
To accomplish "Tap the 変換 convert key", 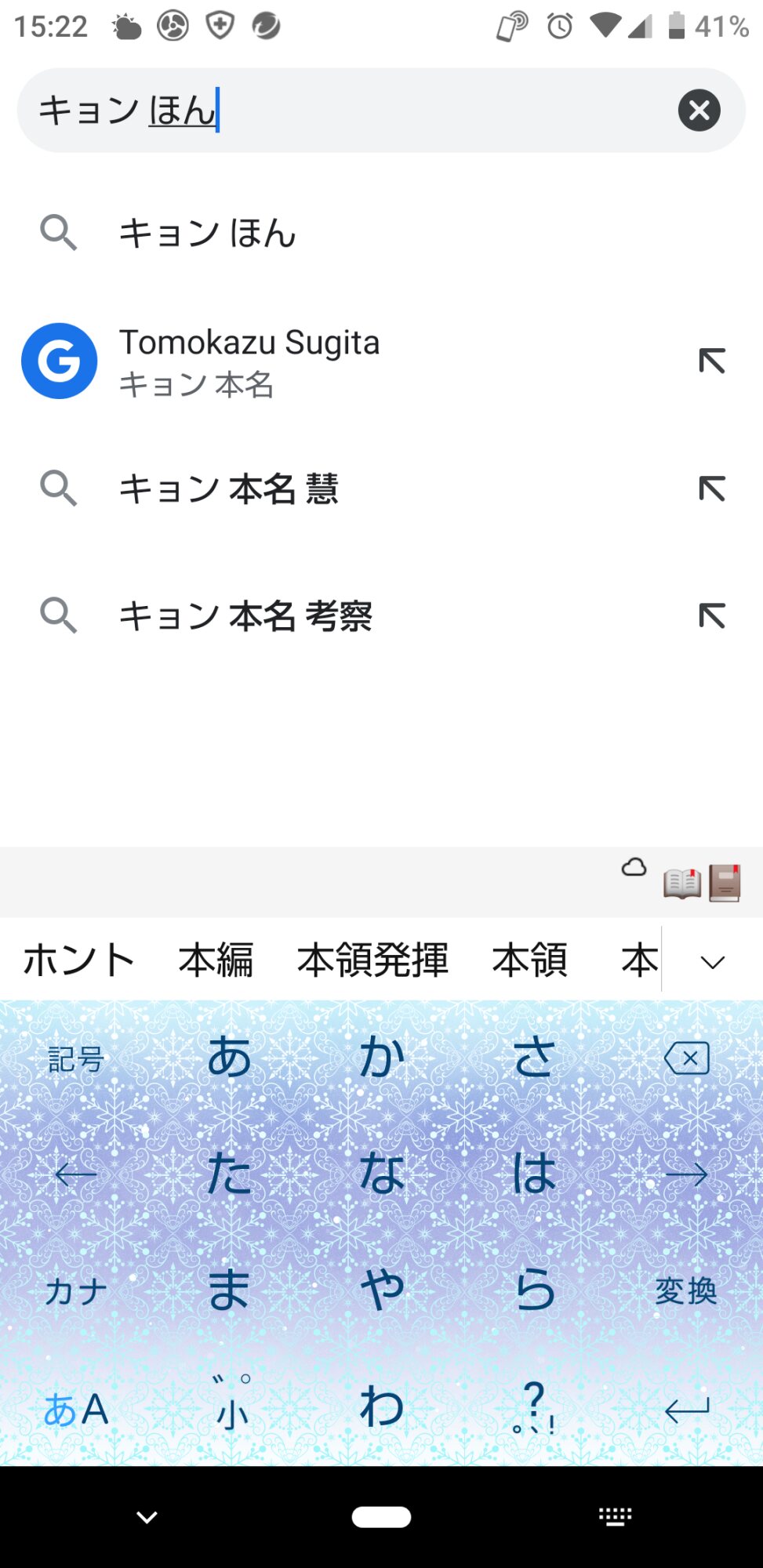I will click(x=686, y=1290).
